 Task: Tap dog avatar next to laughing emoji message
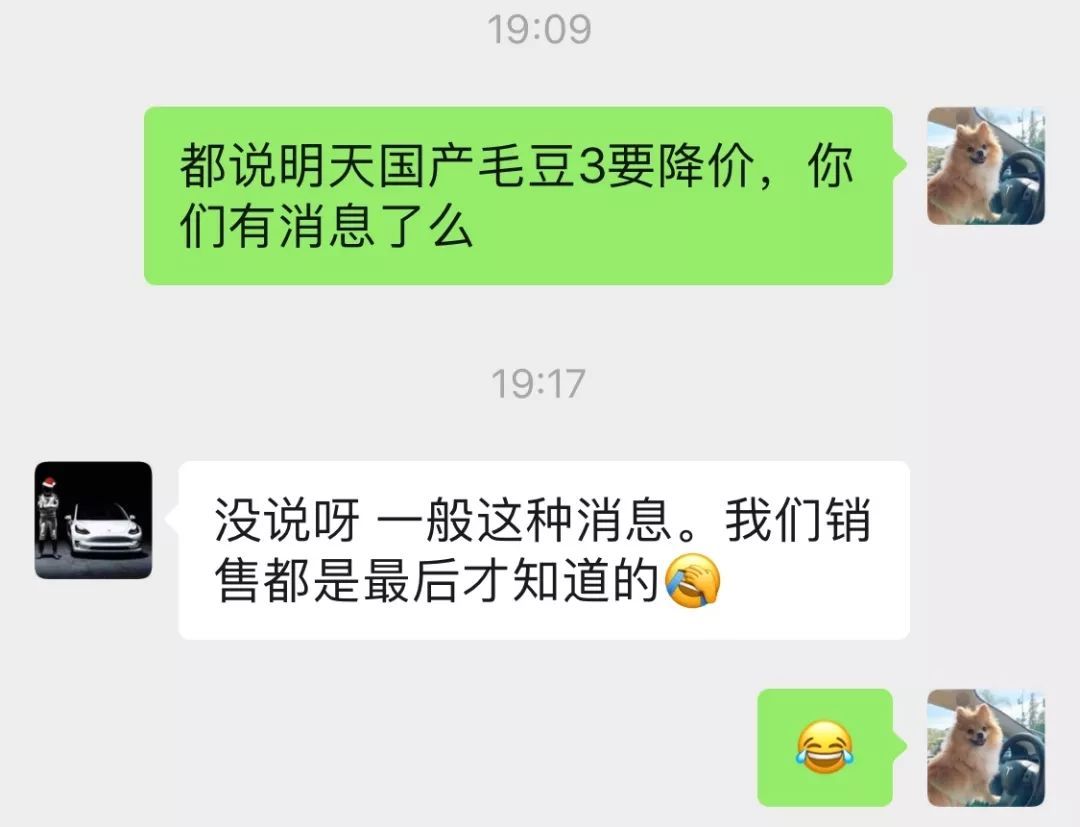(x=985, y=747)
